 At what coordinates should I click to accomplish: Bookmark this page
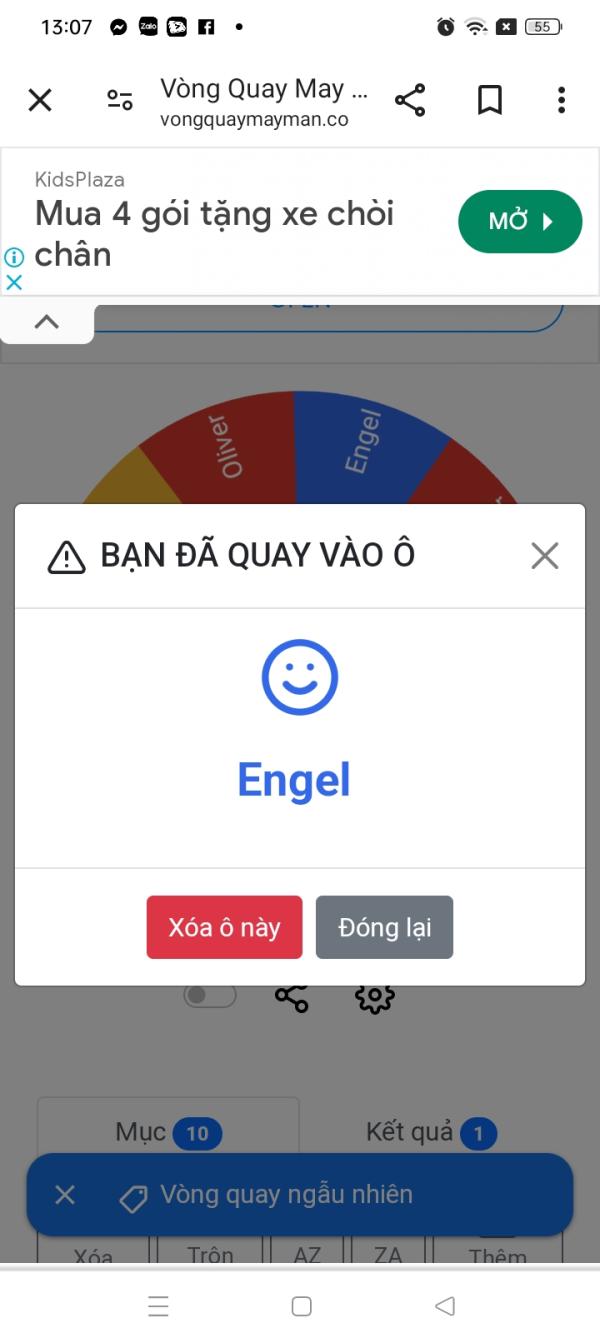[x=489, y=100]
